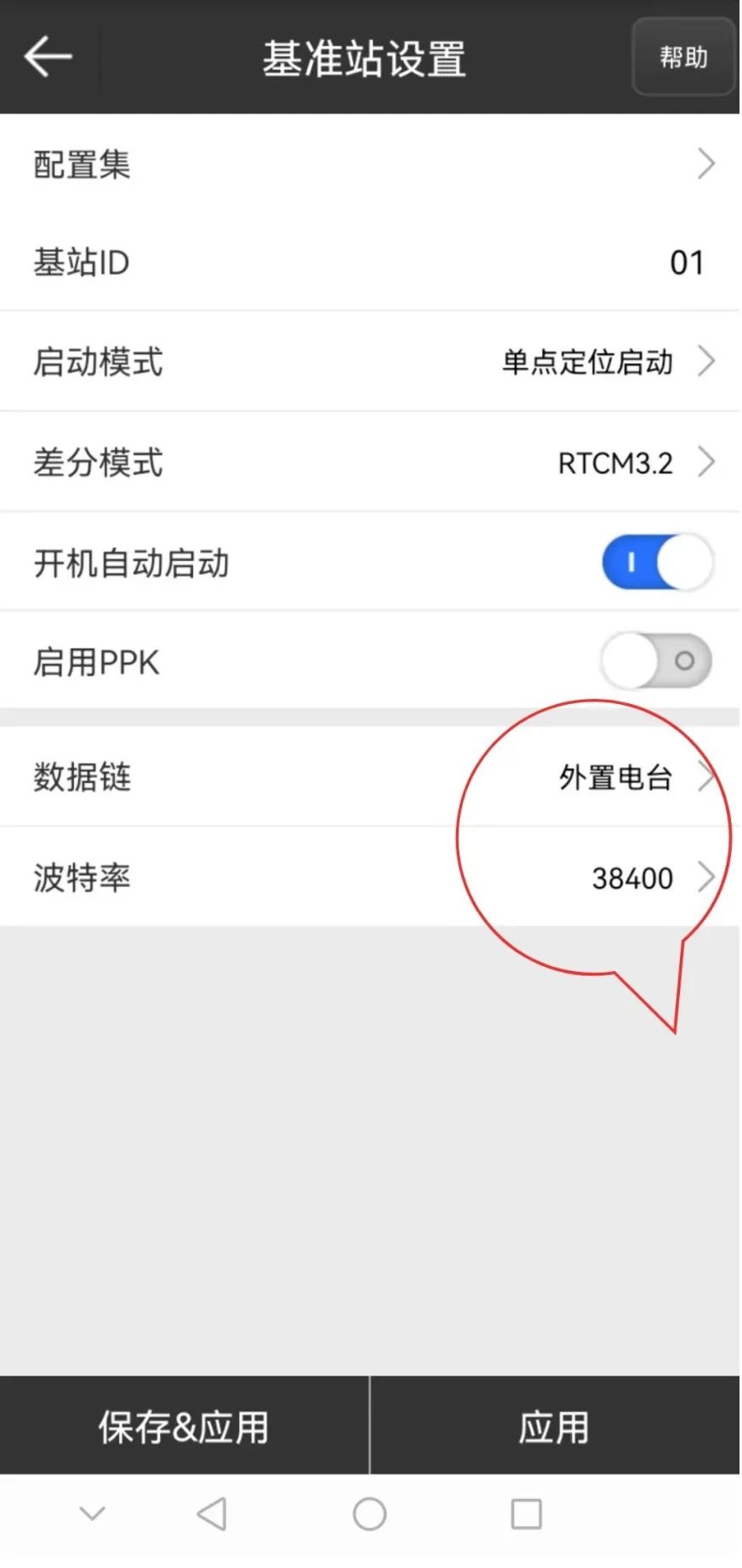Change 波特率 baud rate 38400

coord(369,877)
